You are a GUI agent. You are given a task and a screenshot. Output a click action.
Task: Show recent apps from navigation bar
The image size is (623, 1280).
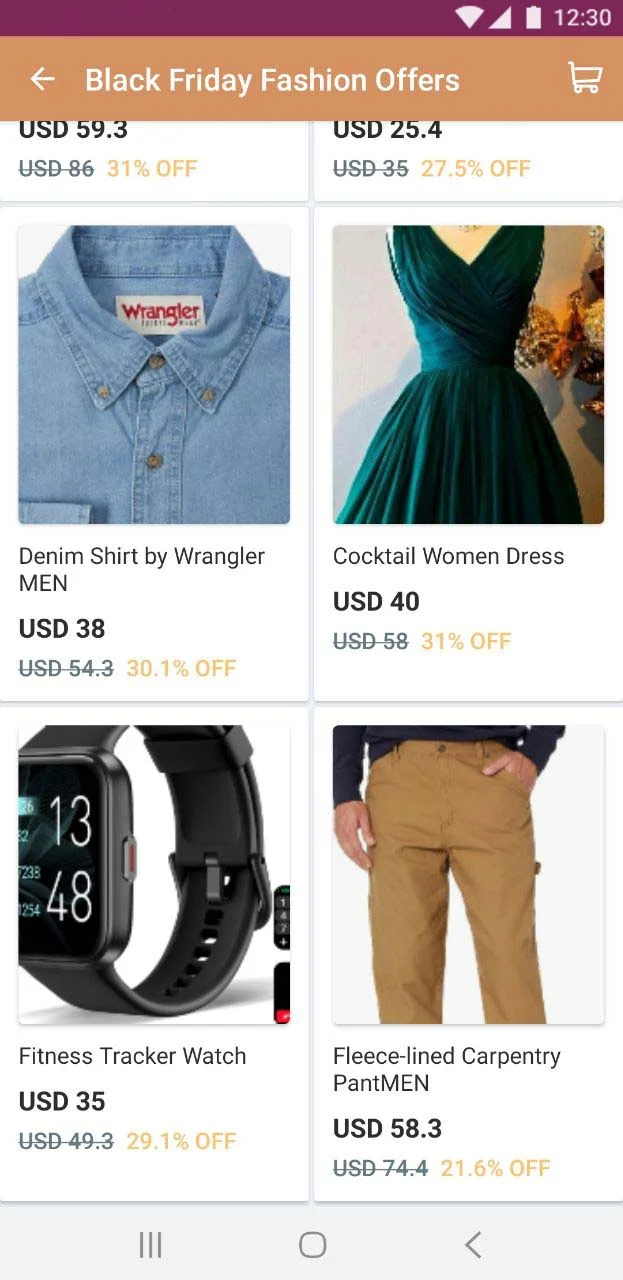[x=150, y=1244]
